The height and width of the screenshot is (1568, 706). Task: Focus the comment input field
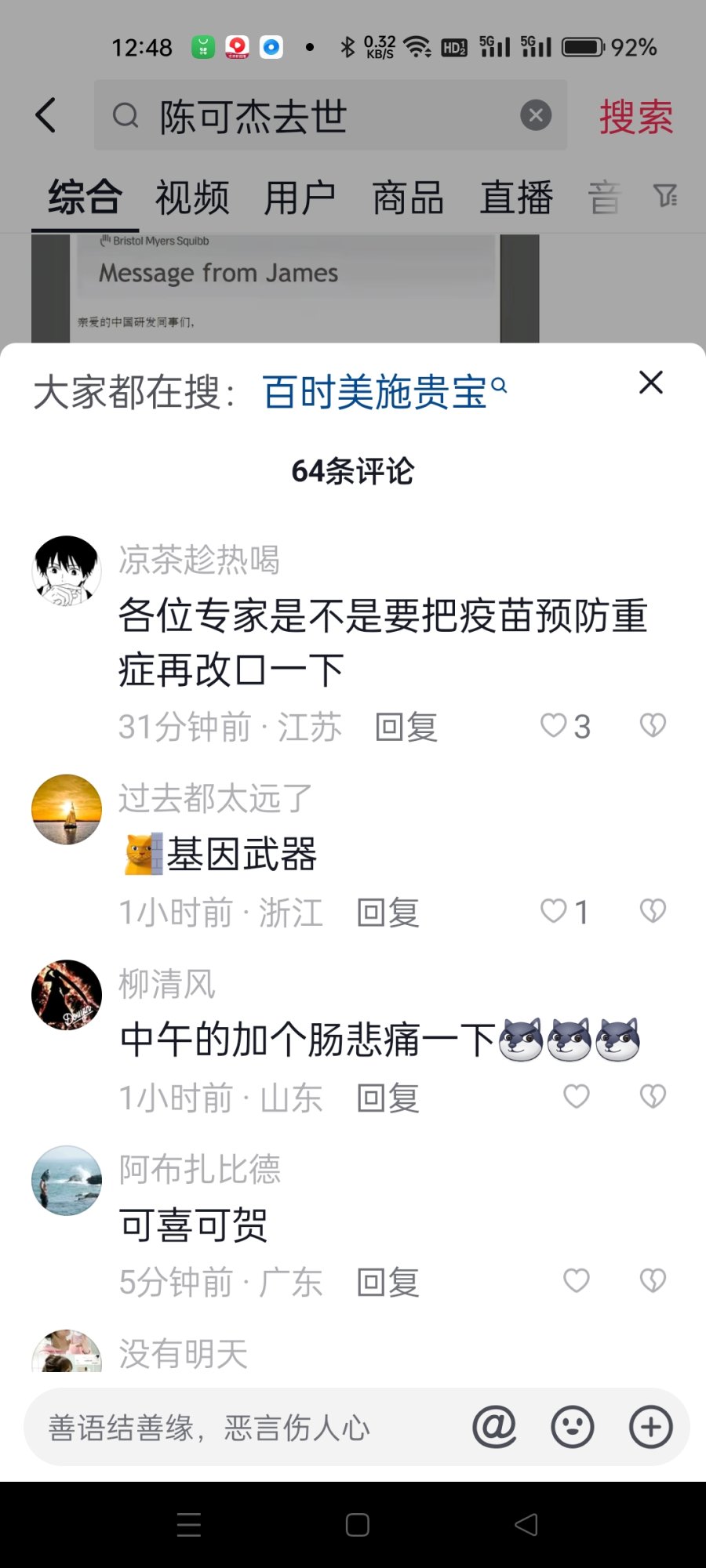coord(235,1428)
